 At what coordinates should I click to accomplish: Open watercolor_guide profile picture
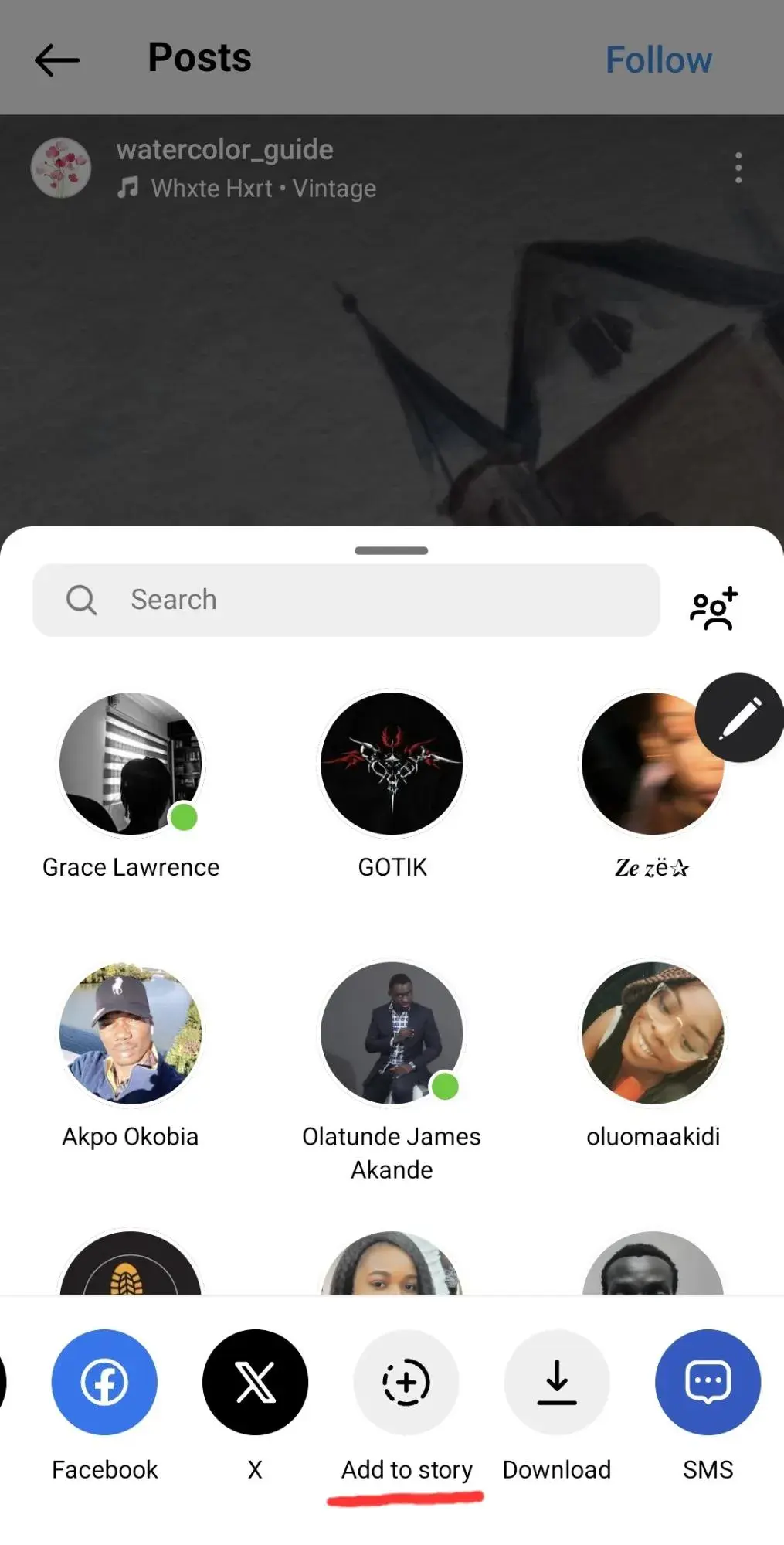coord(61,168)
